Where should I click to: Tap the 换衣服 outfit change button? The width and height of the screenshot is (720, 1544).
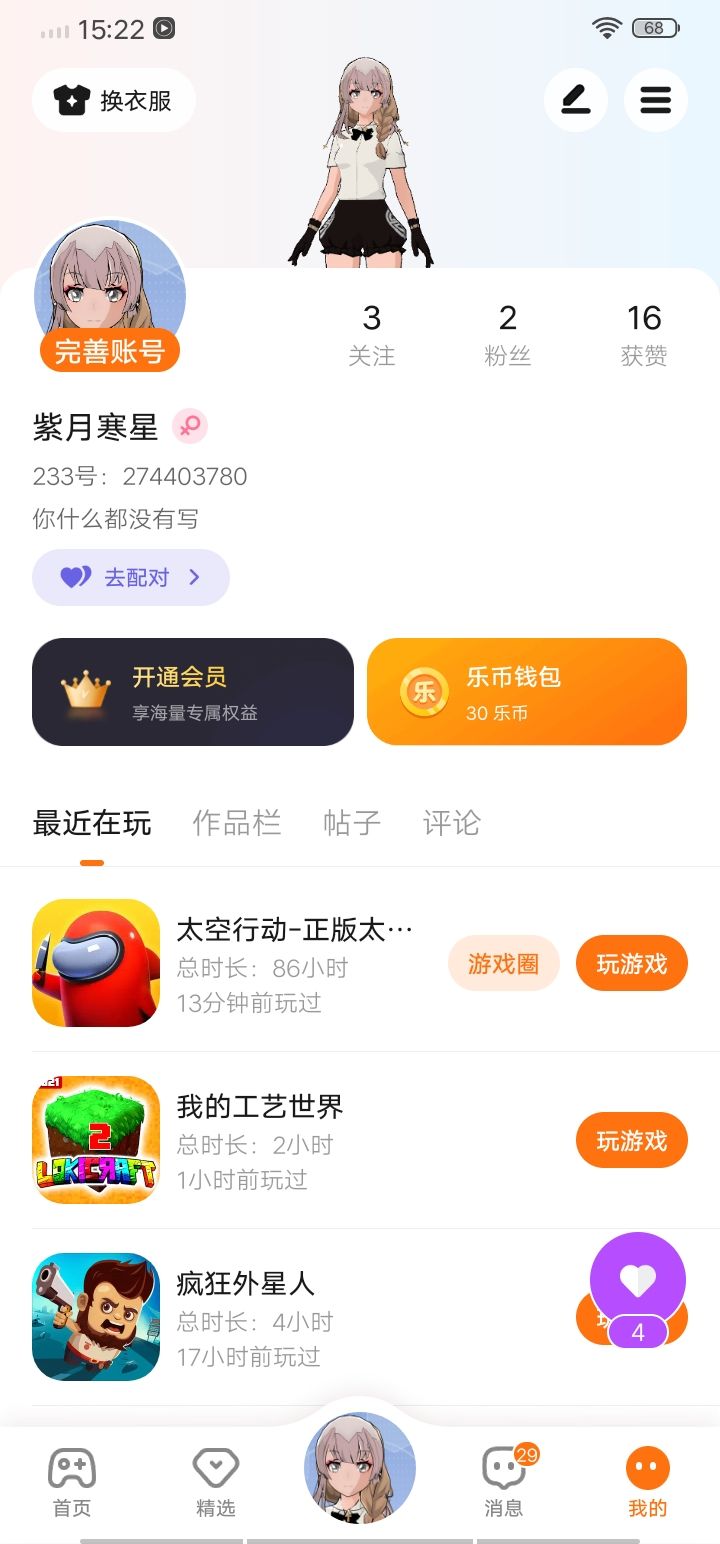tap(114, 100)
